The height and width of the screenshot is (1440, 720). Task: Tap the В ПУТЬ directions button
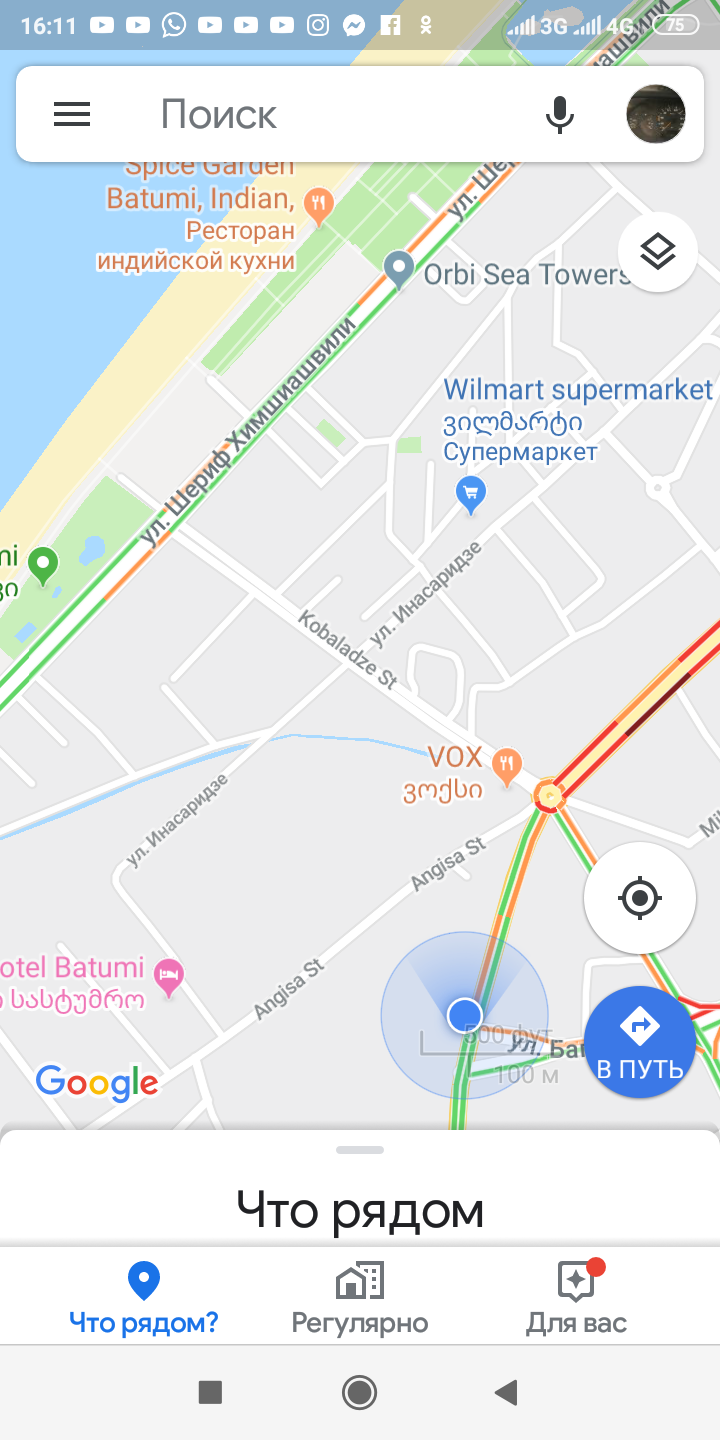(x=640, y=1042)
